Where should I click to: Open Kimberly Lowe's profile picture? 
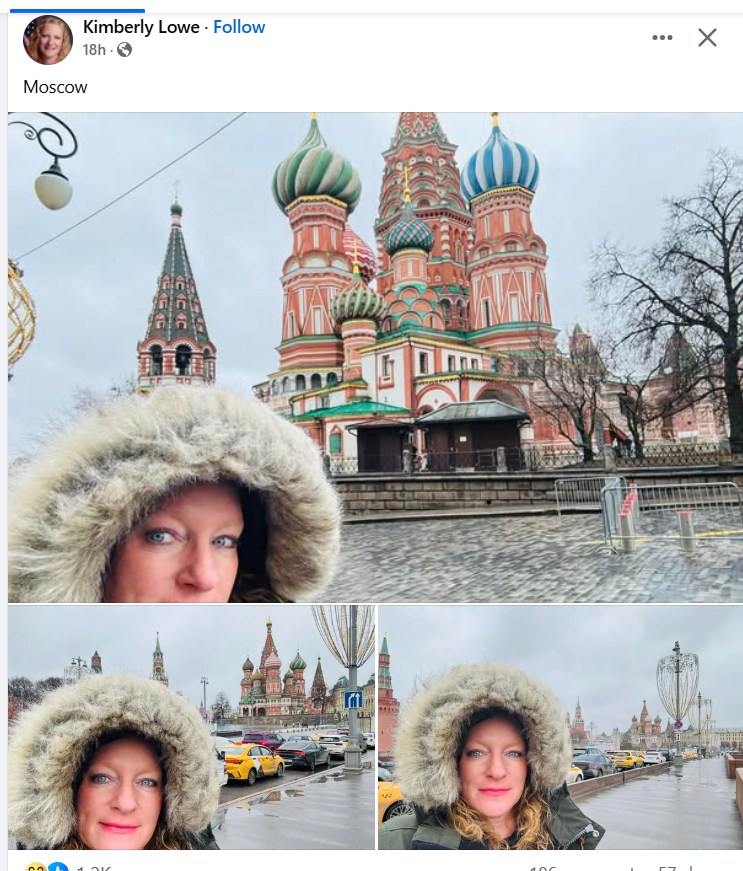(47, 39)
